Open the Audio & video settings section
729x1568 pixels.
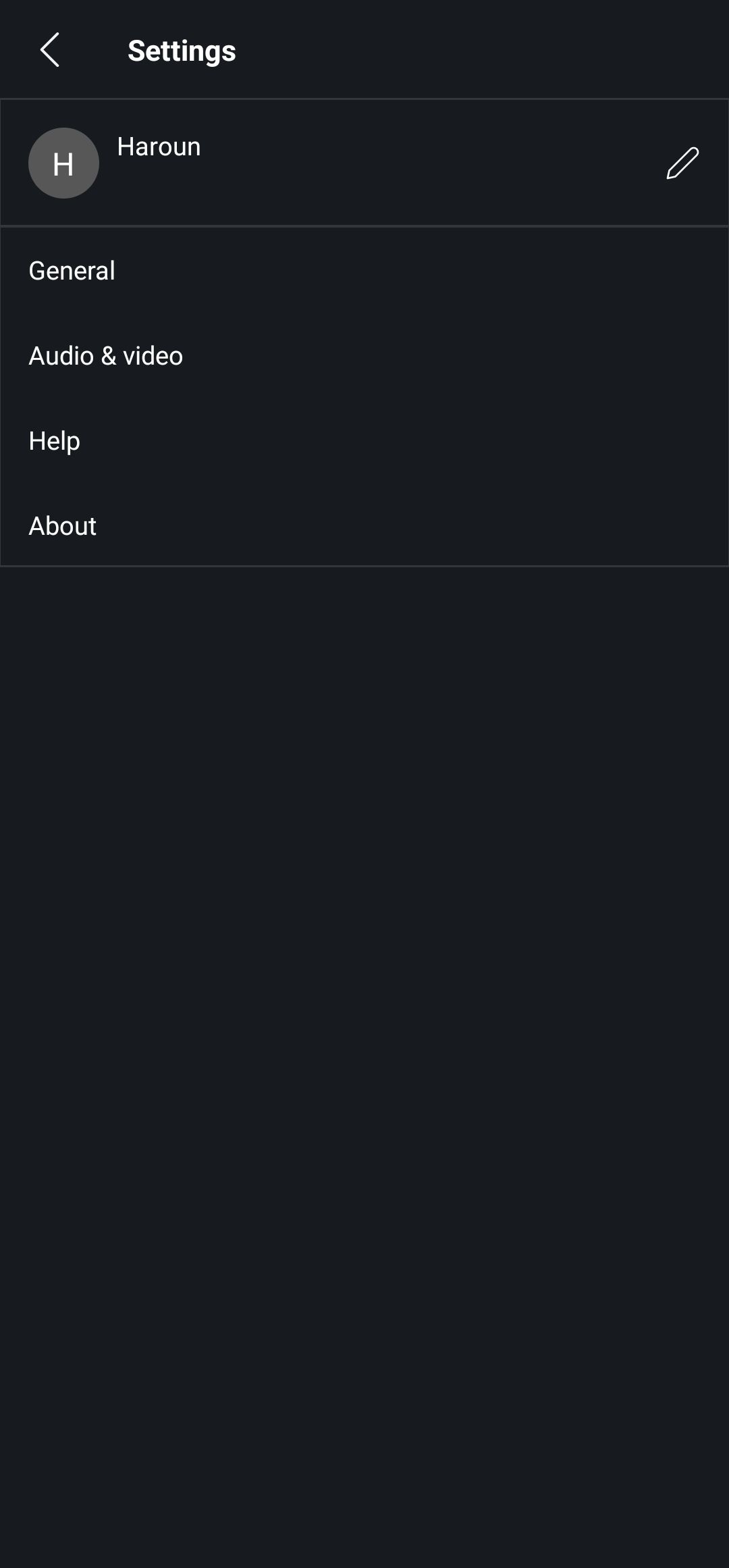106,355
